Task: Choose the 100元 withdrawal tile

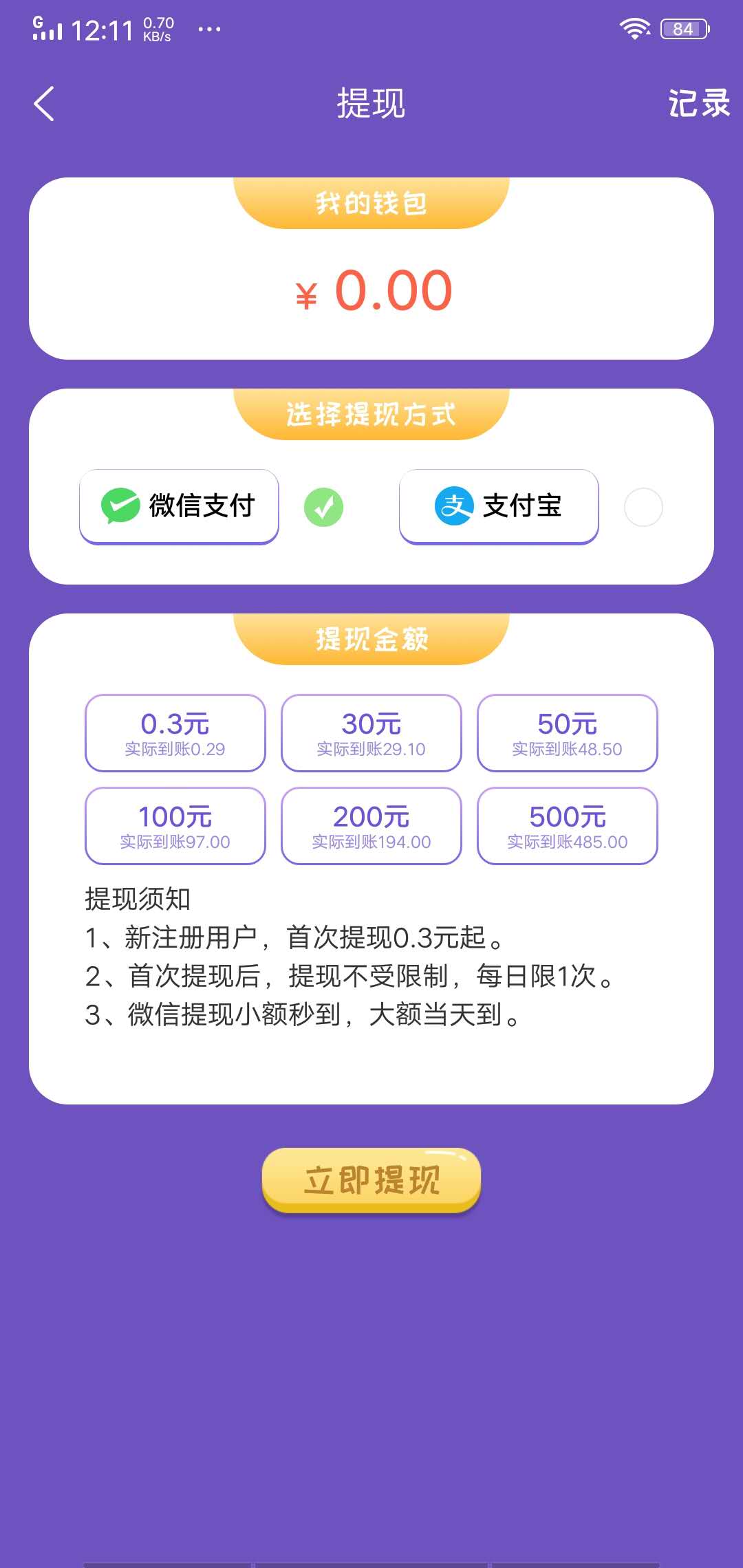Action: (174, 826)
